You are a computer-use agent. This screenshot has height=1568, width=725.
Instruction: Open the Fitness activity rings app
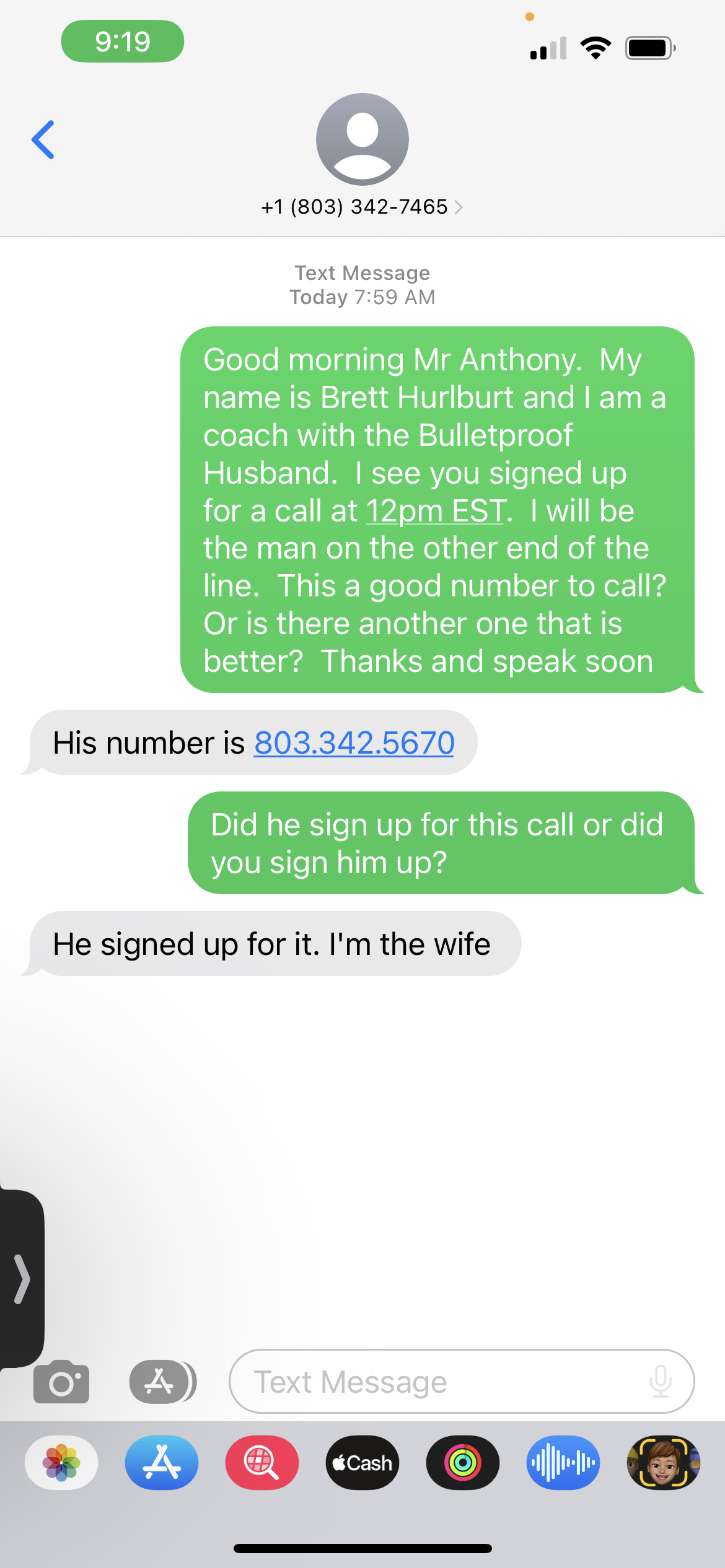463,1463
